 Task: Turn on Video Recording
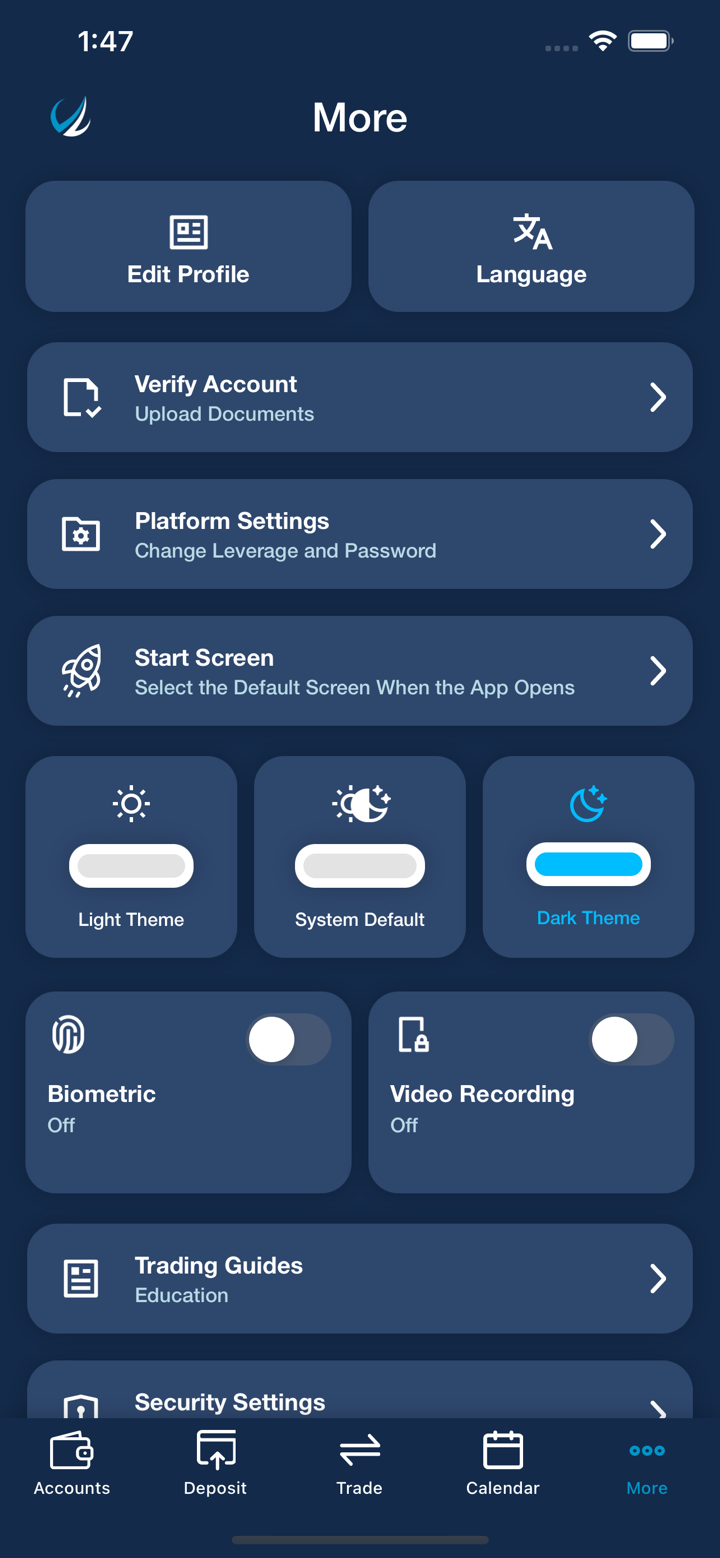[631, 1039]
